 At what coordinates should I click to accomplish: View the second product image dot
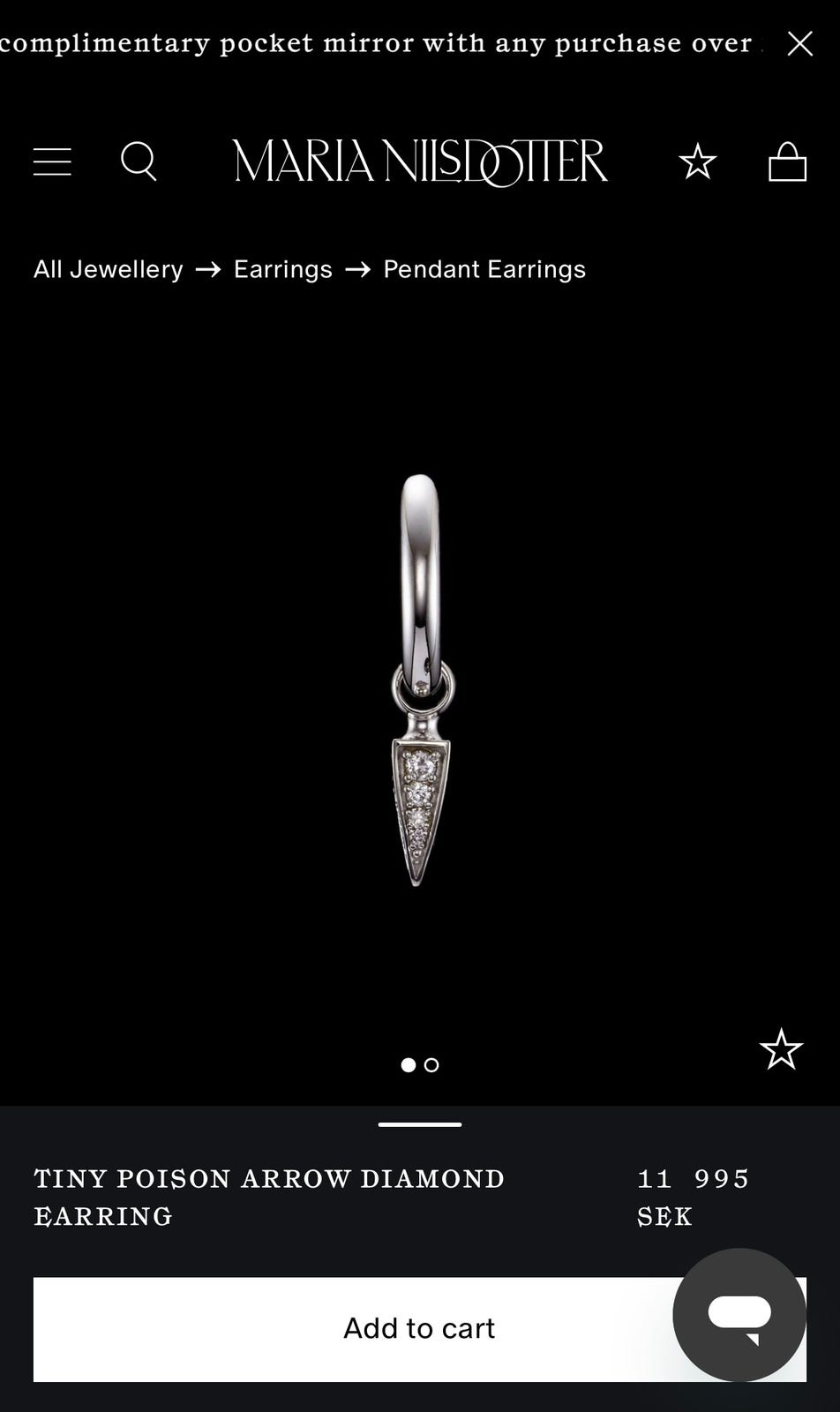point(431,1065)
